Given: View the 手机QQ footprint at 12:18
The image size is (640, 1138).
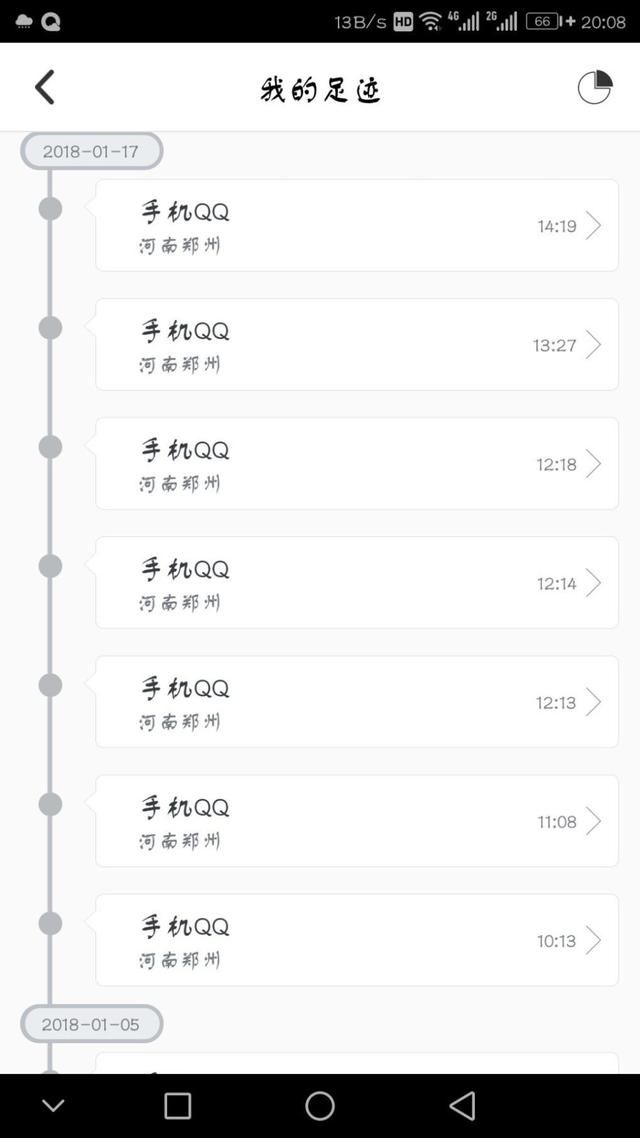Looking at the screenshot, I should click(x=356, y=464).
